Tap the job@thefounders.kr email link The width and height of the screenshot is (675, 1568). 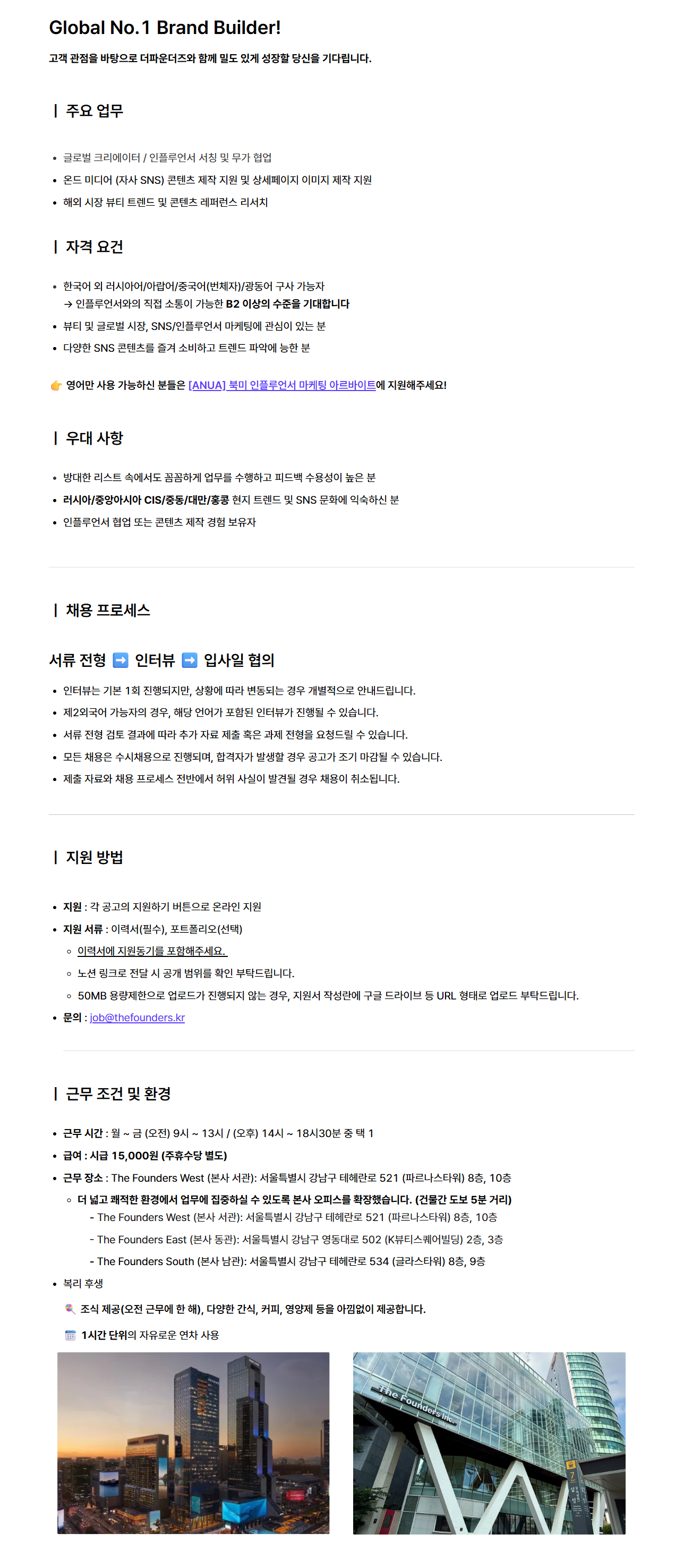pyautogui.click(x=137, y=1018)
